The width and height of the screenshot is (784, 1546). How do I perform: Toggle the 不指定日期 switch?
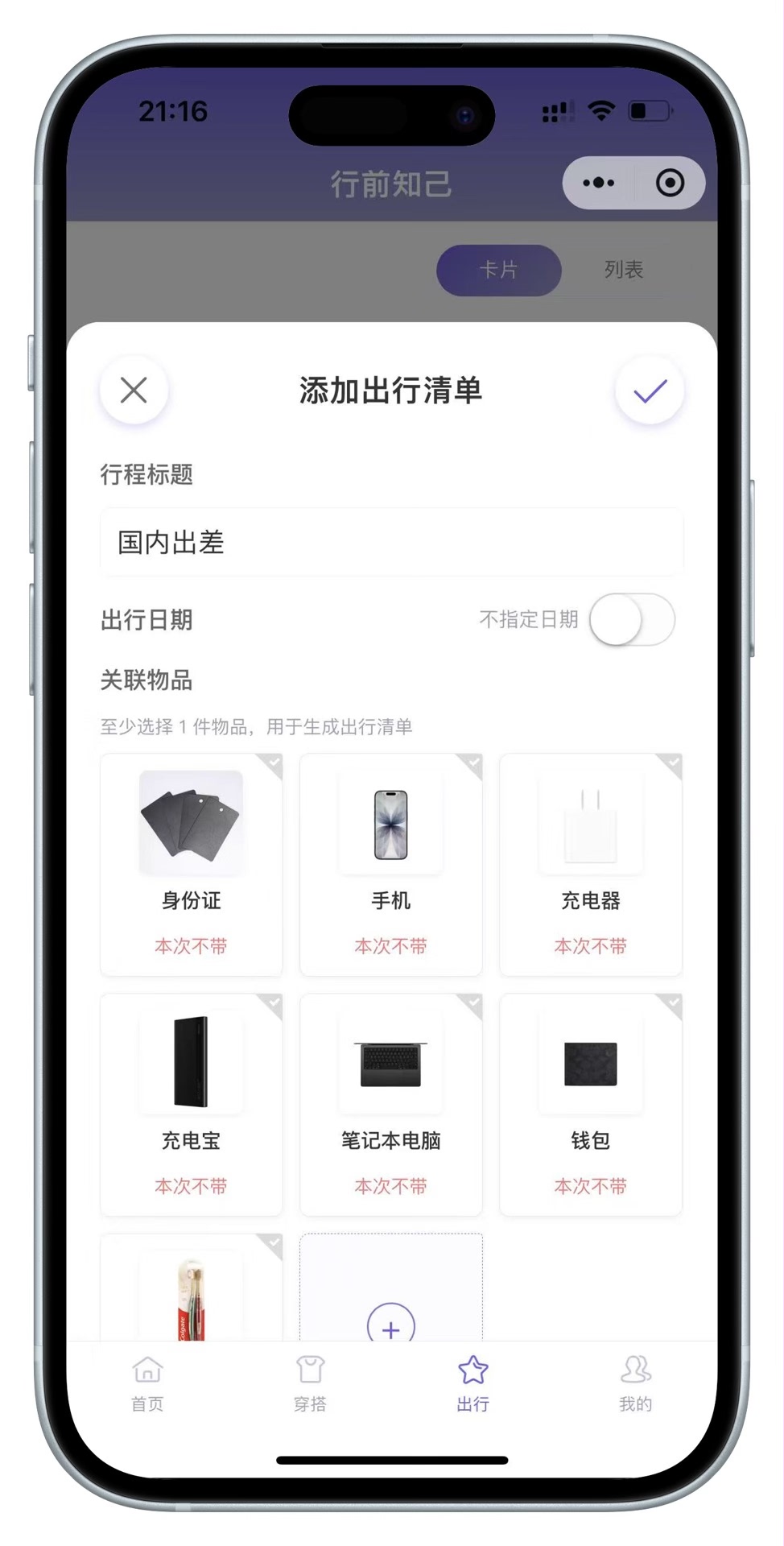click(x=632, y=620)
